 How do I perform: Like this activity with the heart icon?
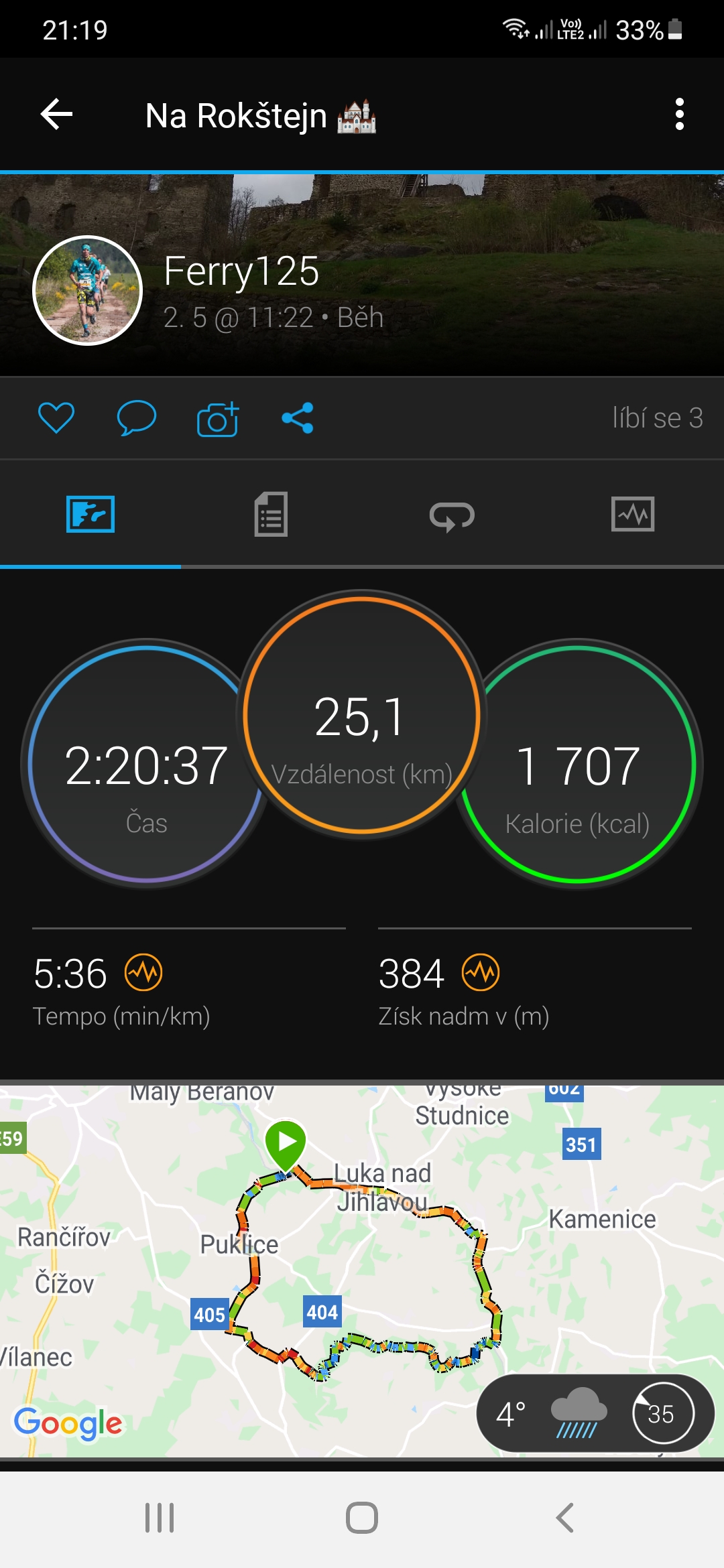click(x=56, y=418)
